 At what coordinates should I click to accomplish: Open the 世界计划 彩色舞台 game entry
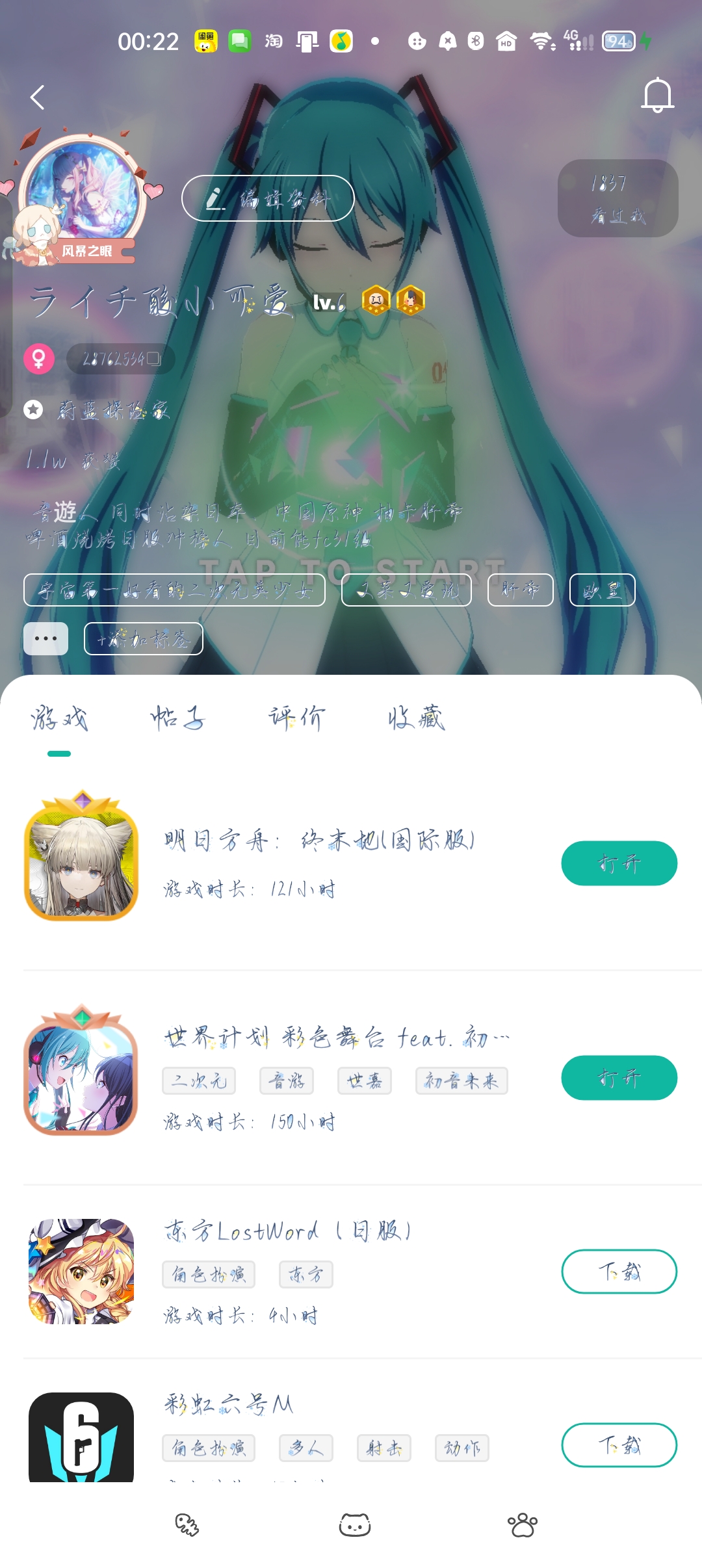[x=335, y=1038]
